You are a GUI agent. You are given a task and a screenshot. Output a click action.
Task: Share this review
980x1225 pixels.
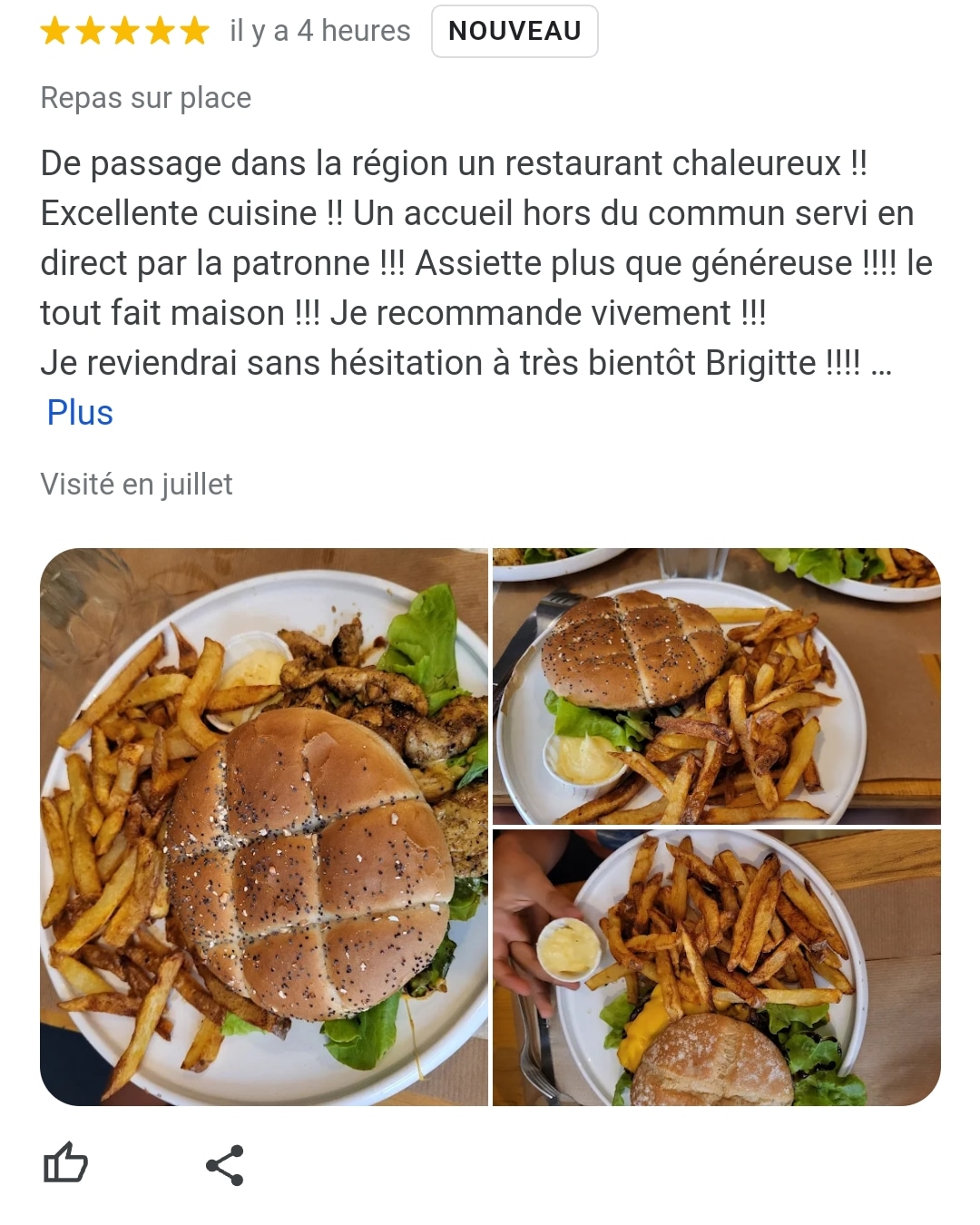pos(225,1164)
